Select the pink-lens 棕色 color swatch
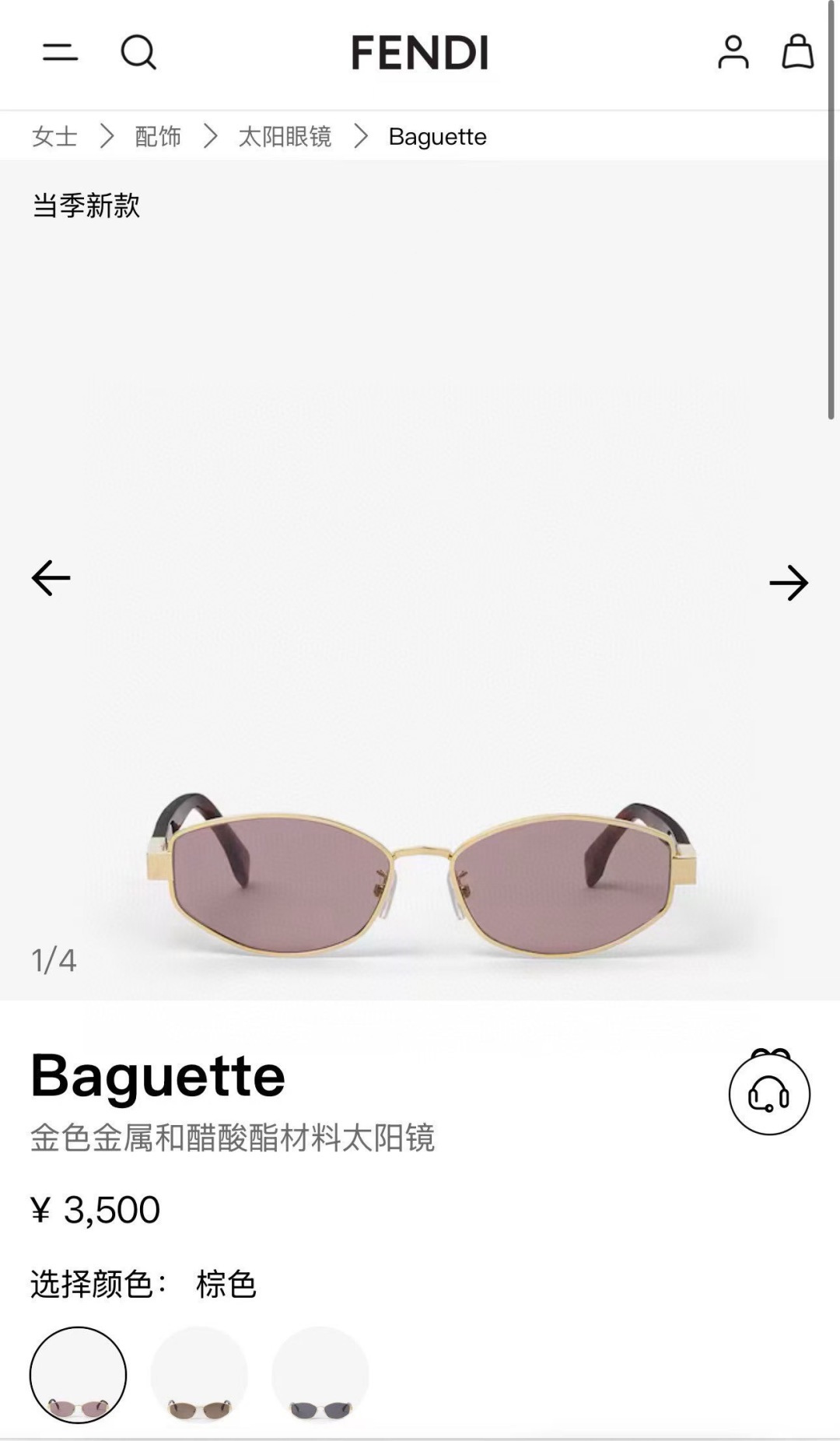Screen dimensions: 840x1441 pyautogui.click(x=78, y=1375)
